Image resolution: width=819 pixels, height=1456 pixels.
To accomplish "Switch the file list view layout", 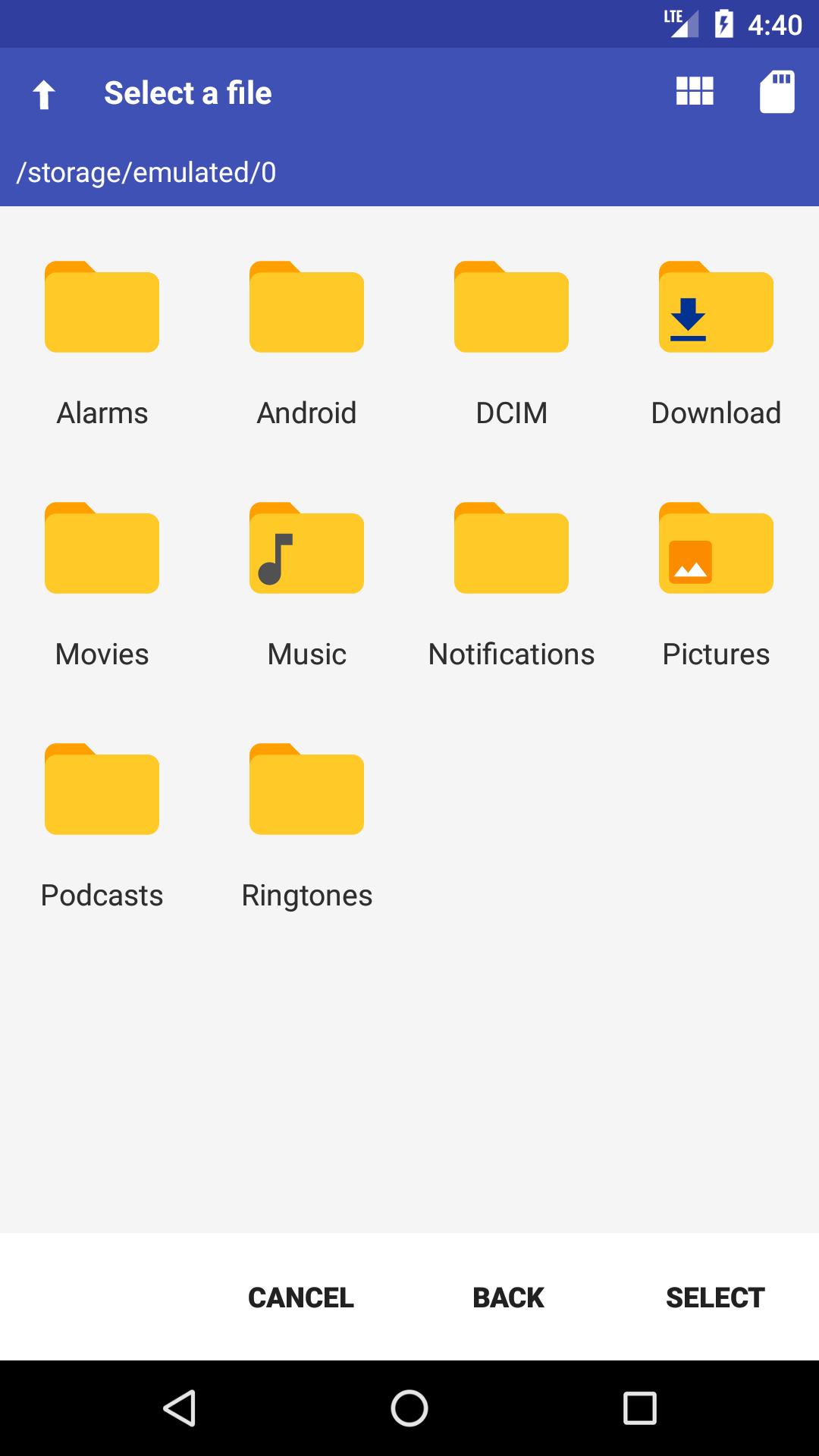I will pyautogui.click(x=695, y=92).
